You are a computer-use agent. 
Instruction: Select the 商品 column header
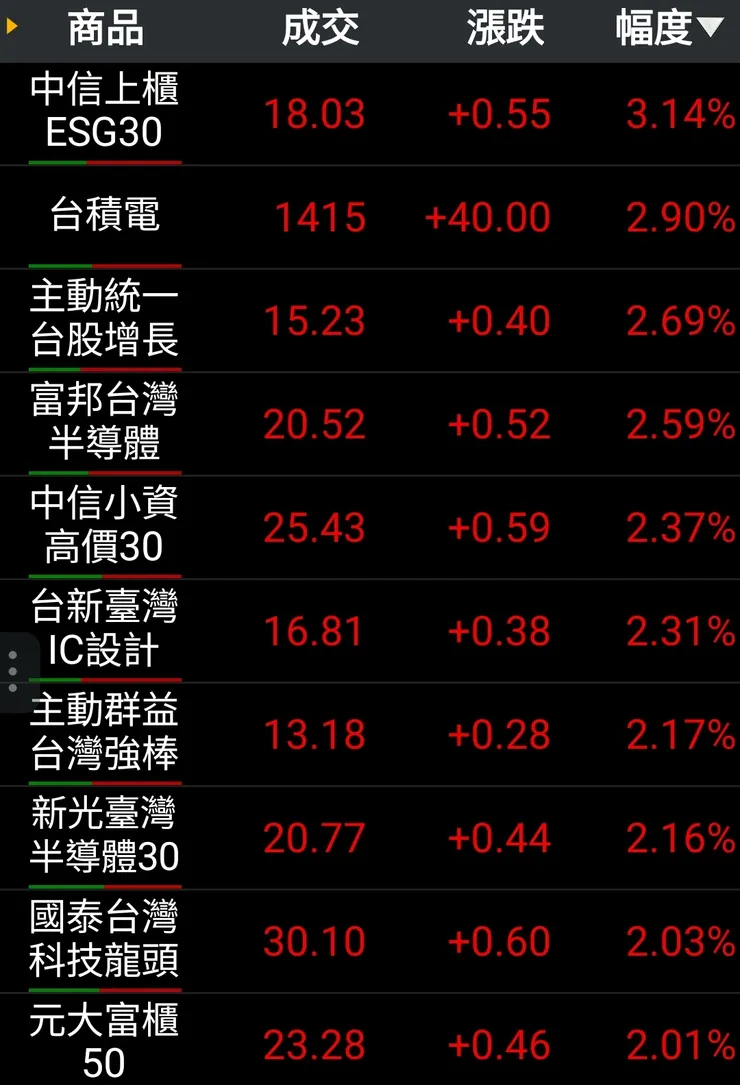tap(106, 29)
